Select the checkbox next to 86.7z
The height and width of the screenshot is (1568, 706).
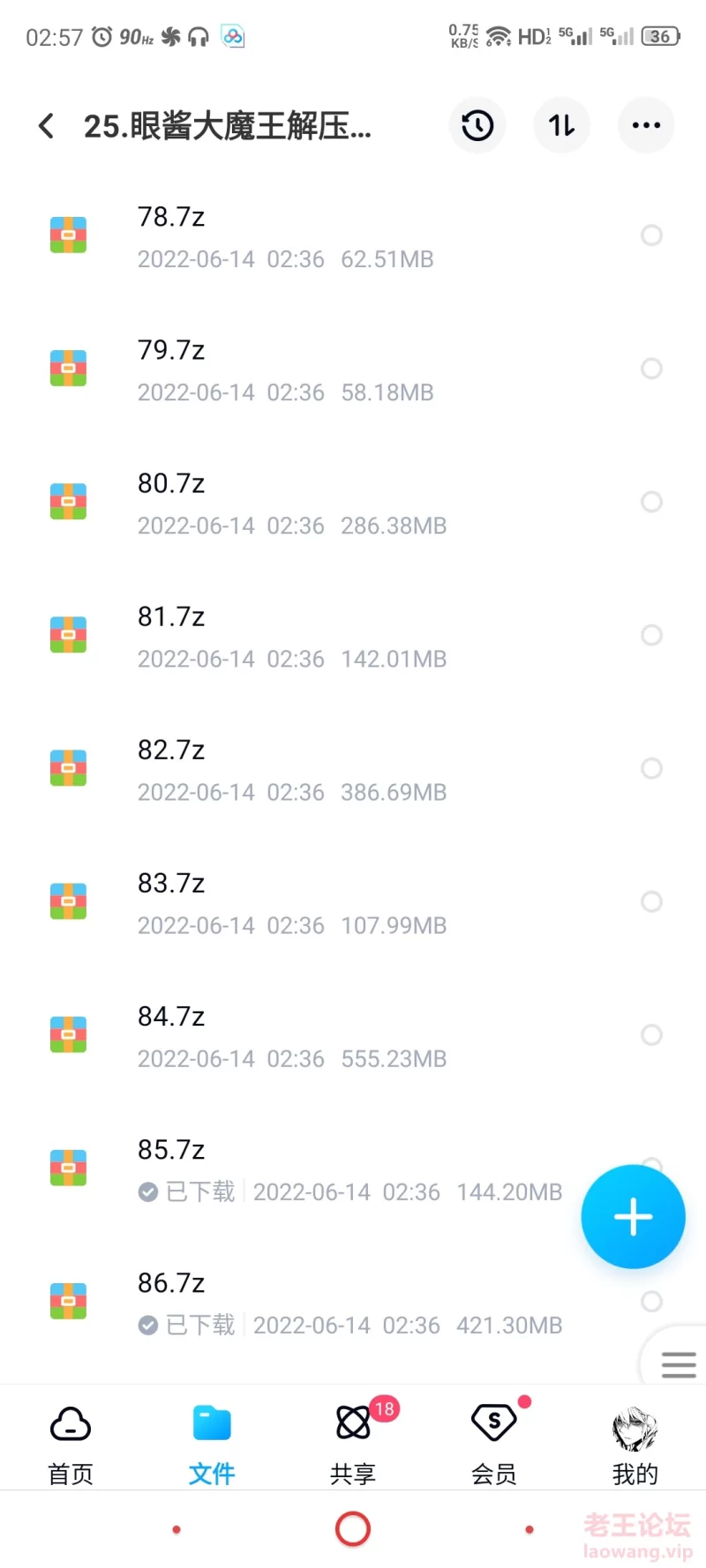[651, 1301]
